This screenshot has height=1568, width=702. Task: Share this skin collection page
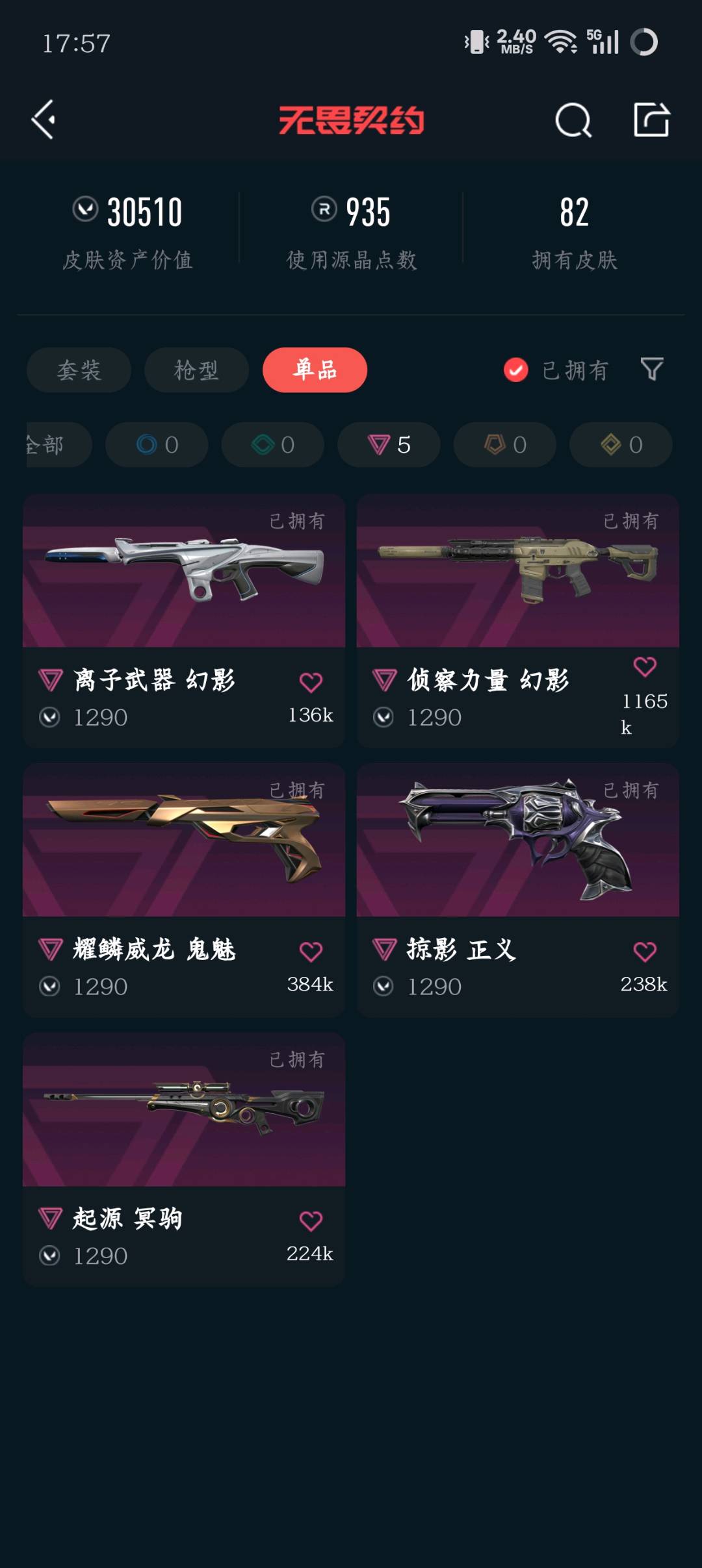coord(651,120)
